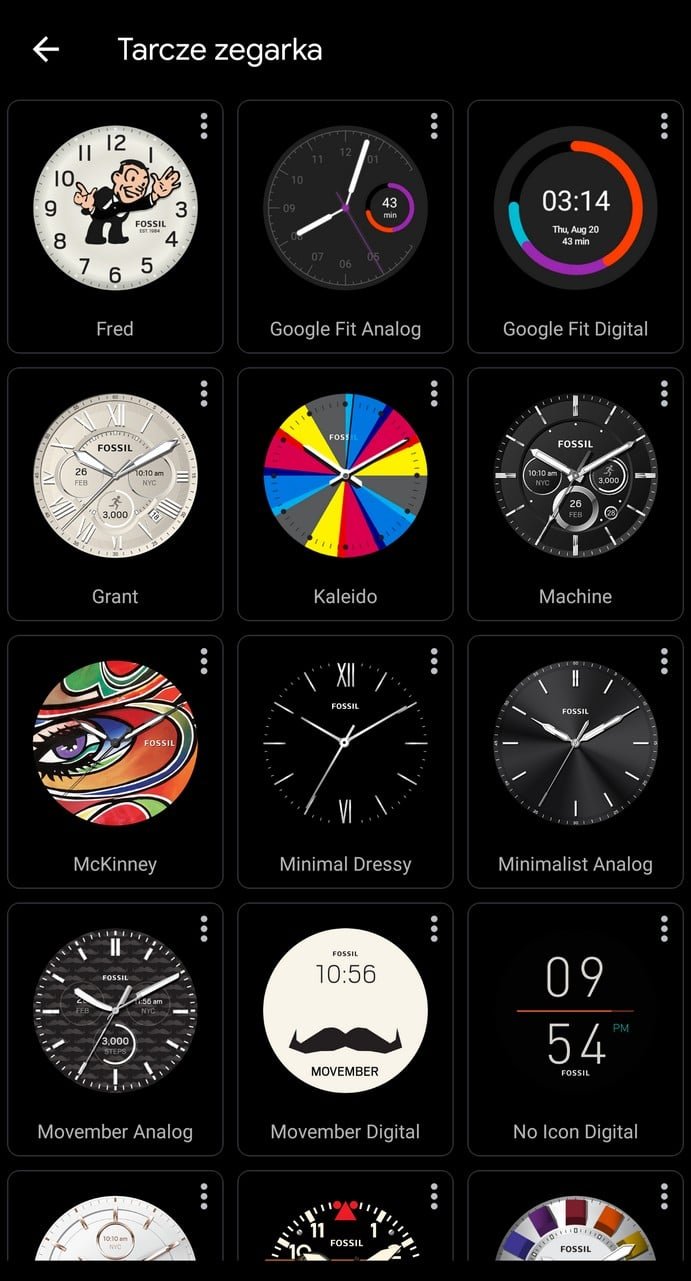Open the Kaleido watch face

coord(345,494)
